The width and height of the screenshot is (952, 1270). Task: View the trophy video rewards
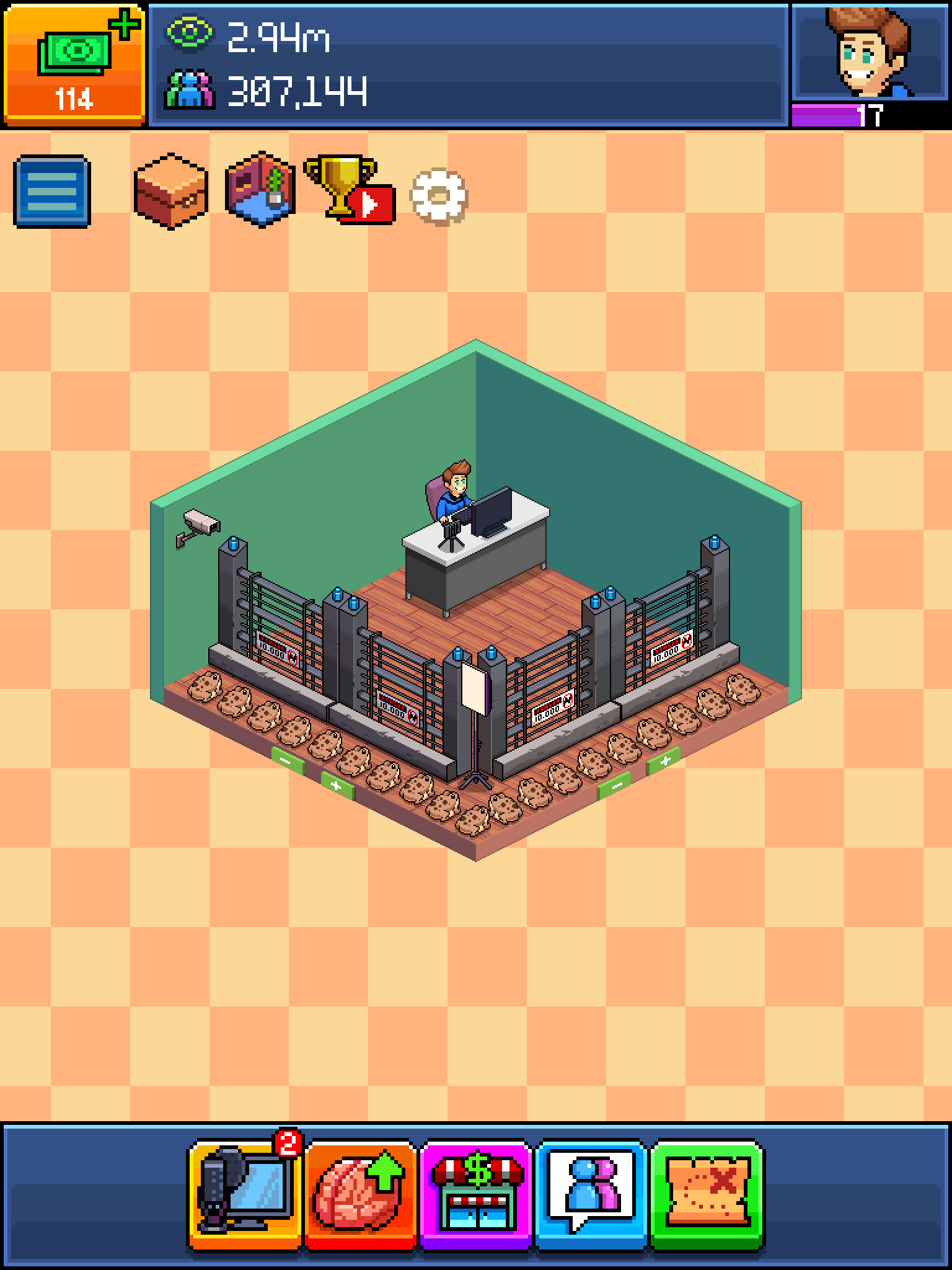click(348, 190)
